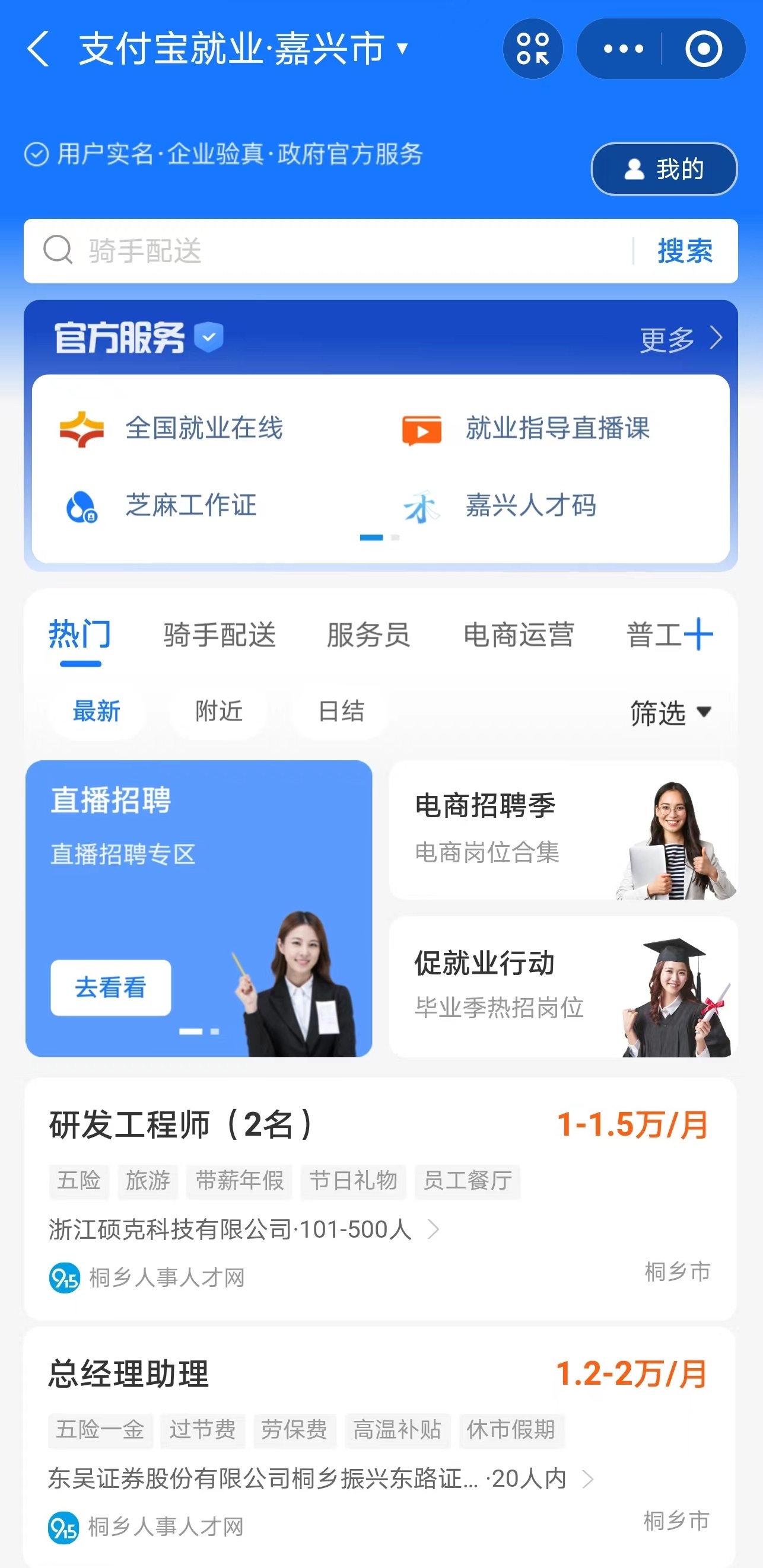763x1568 pixels.
Task: Tap the plus icon to add job categories
Action: click(x=701, y=633)
